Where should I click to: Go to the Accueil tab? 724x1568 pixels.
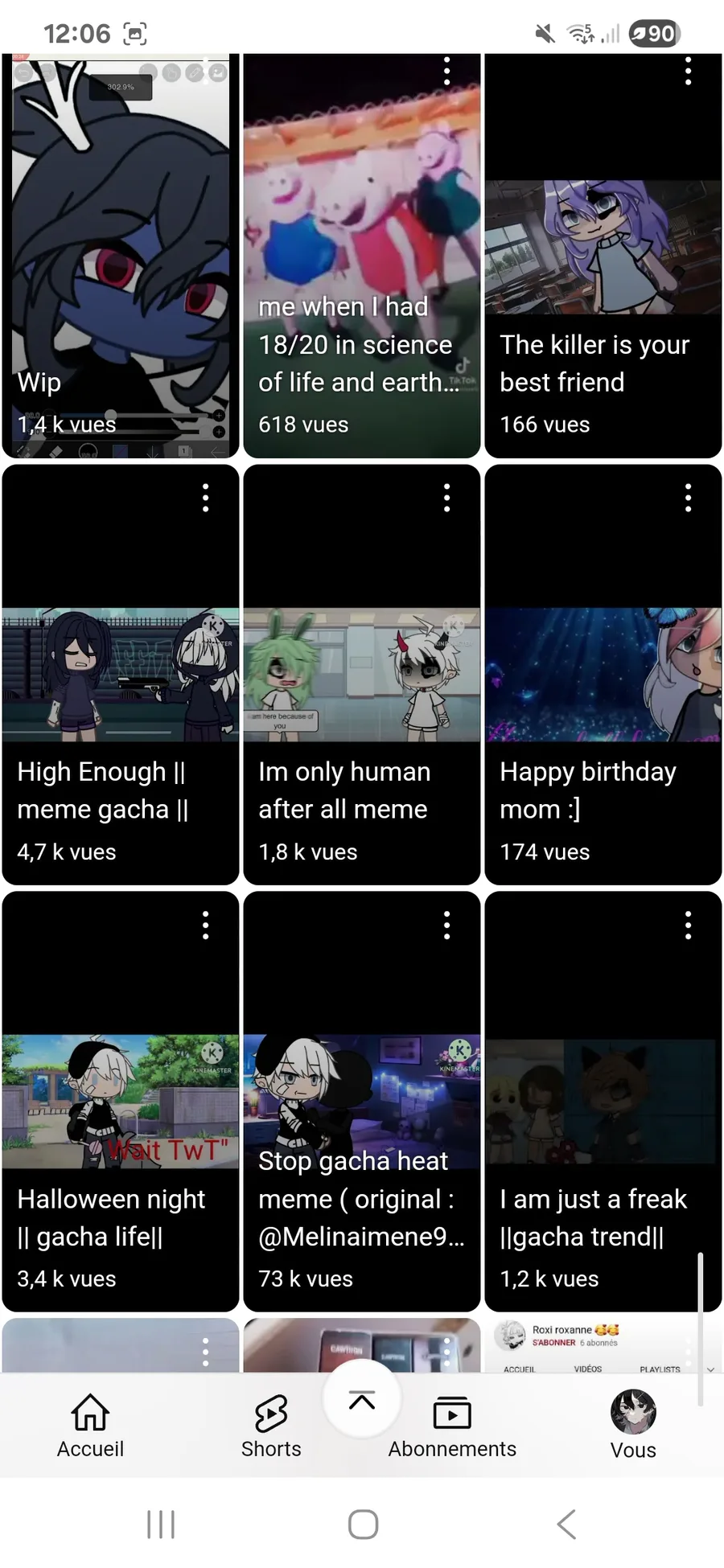(x=90, y=1426)
